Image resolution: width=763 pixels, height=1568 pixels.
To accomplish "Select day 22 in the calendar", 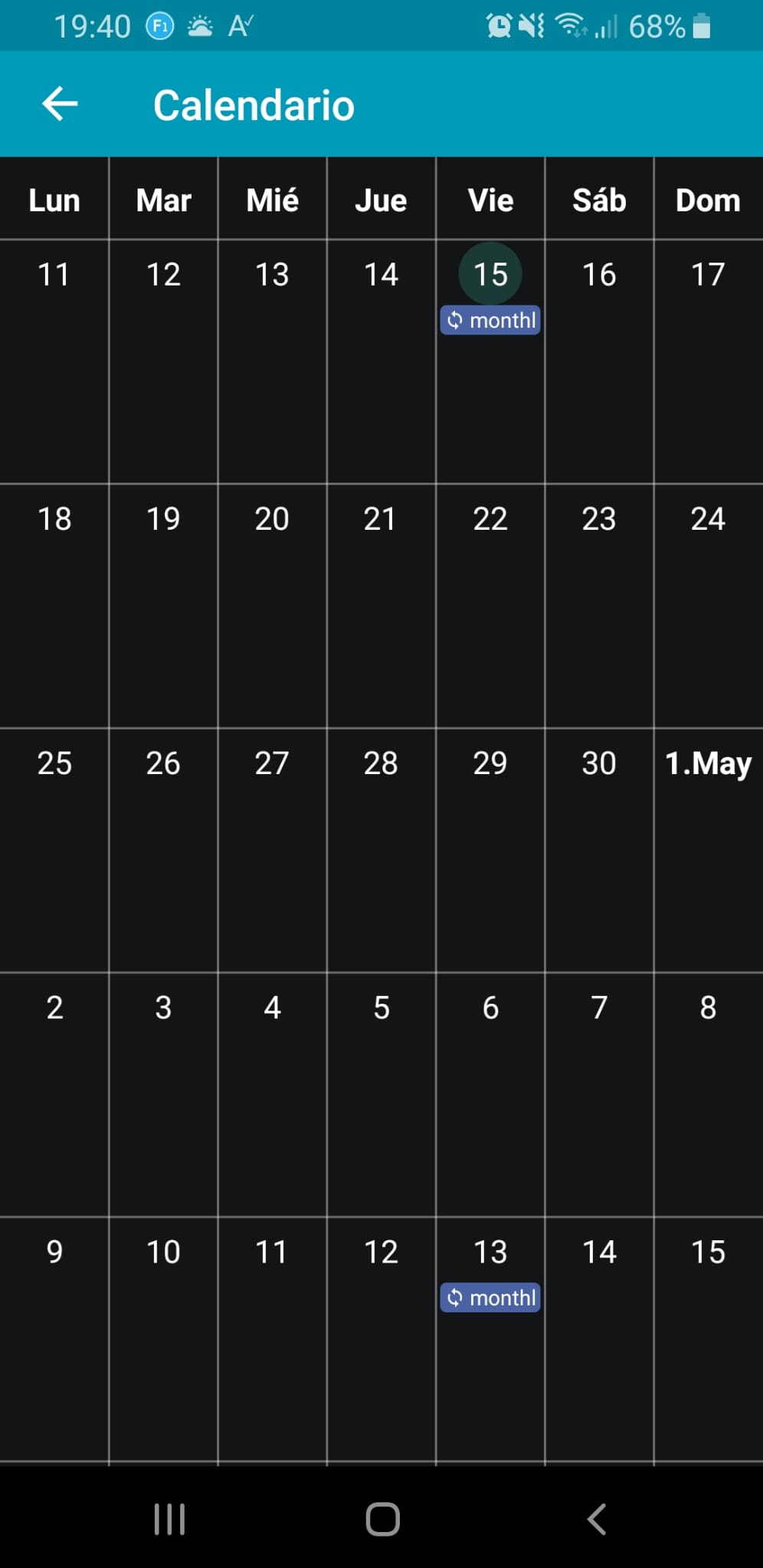I will point(490,519).
